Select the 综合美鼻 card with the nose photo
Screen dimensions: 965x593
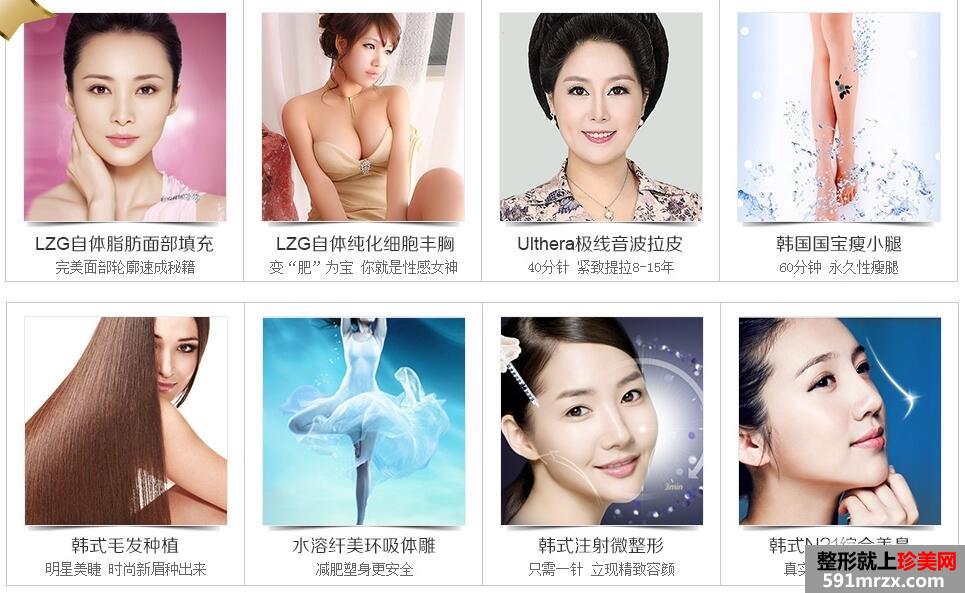click(839, 421)
